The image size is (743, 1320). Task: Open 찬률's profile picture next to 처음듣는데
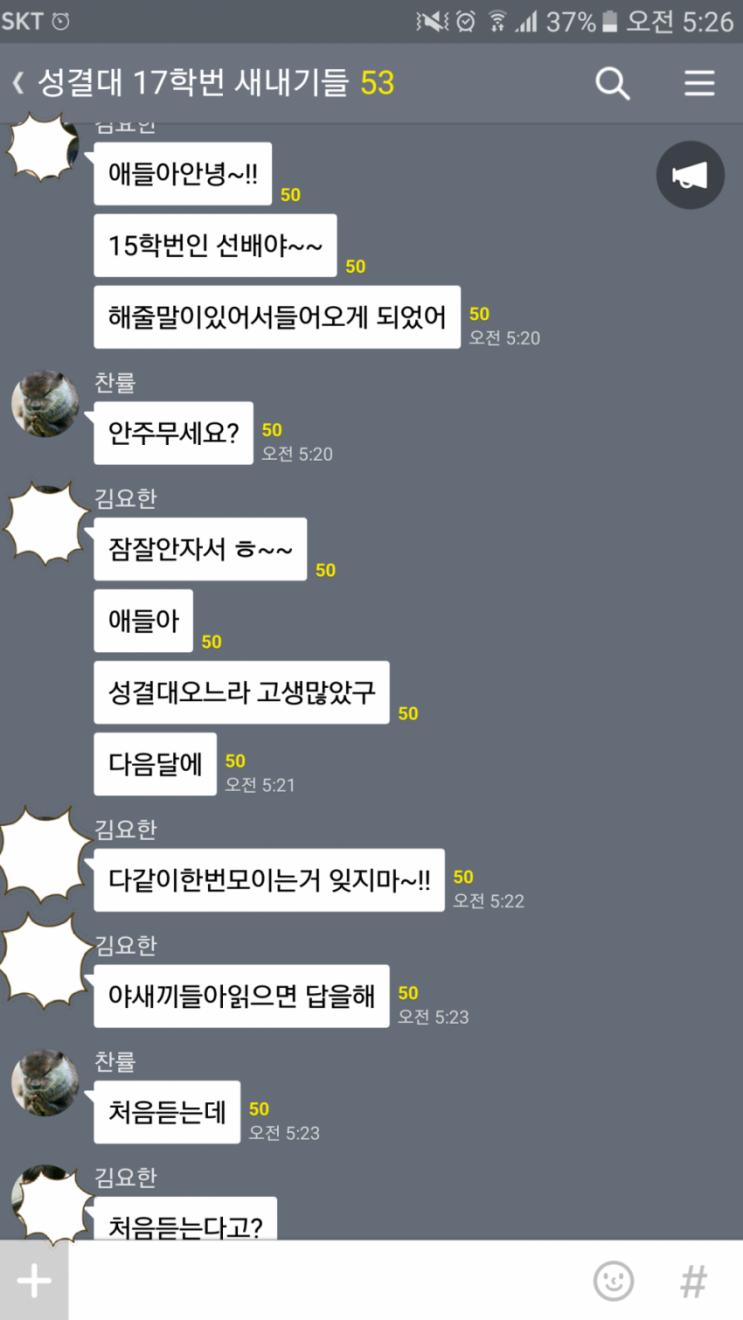[x=45, y=1083]
